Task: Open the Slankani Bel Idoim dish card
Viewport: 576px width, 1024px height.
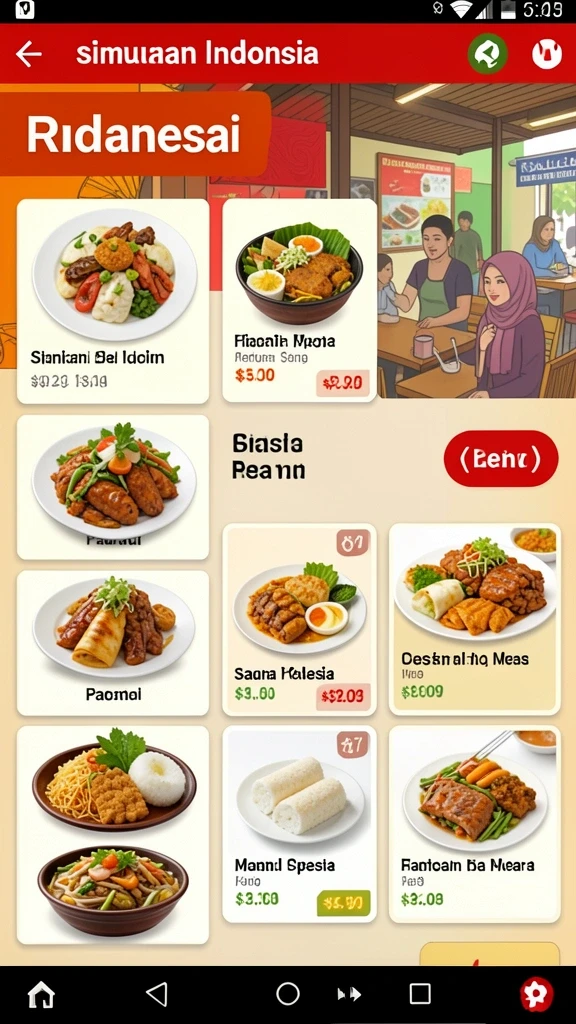Action: point(113,301)
